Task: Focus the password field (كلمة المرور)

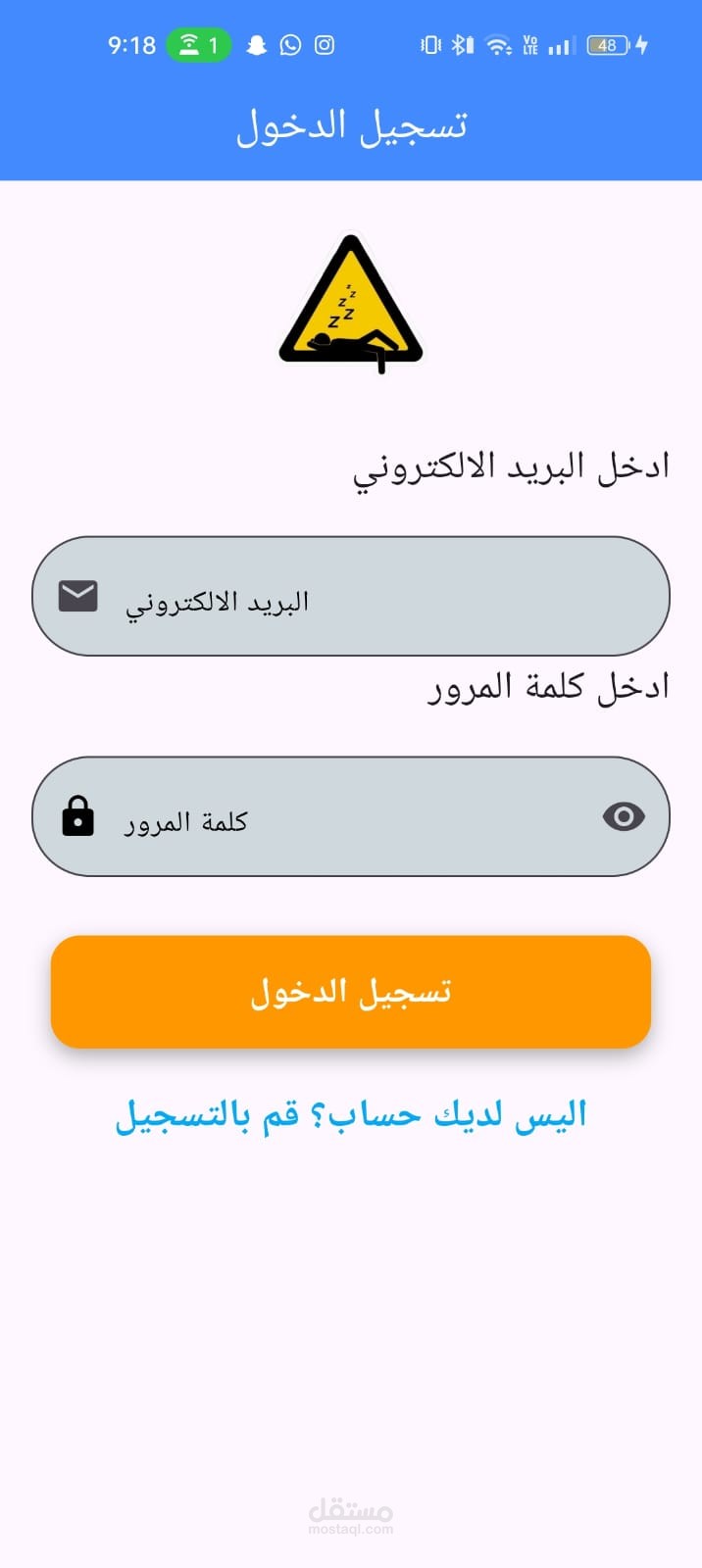Action: click(351, 816)
